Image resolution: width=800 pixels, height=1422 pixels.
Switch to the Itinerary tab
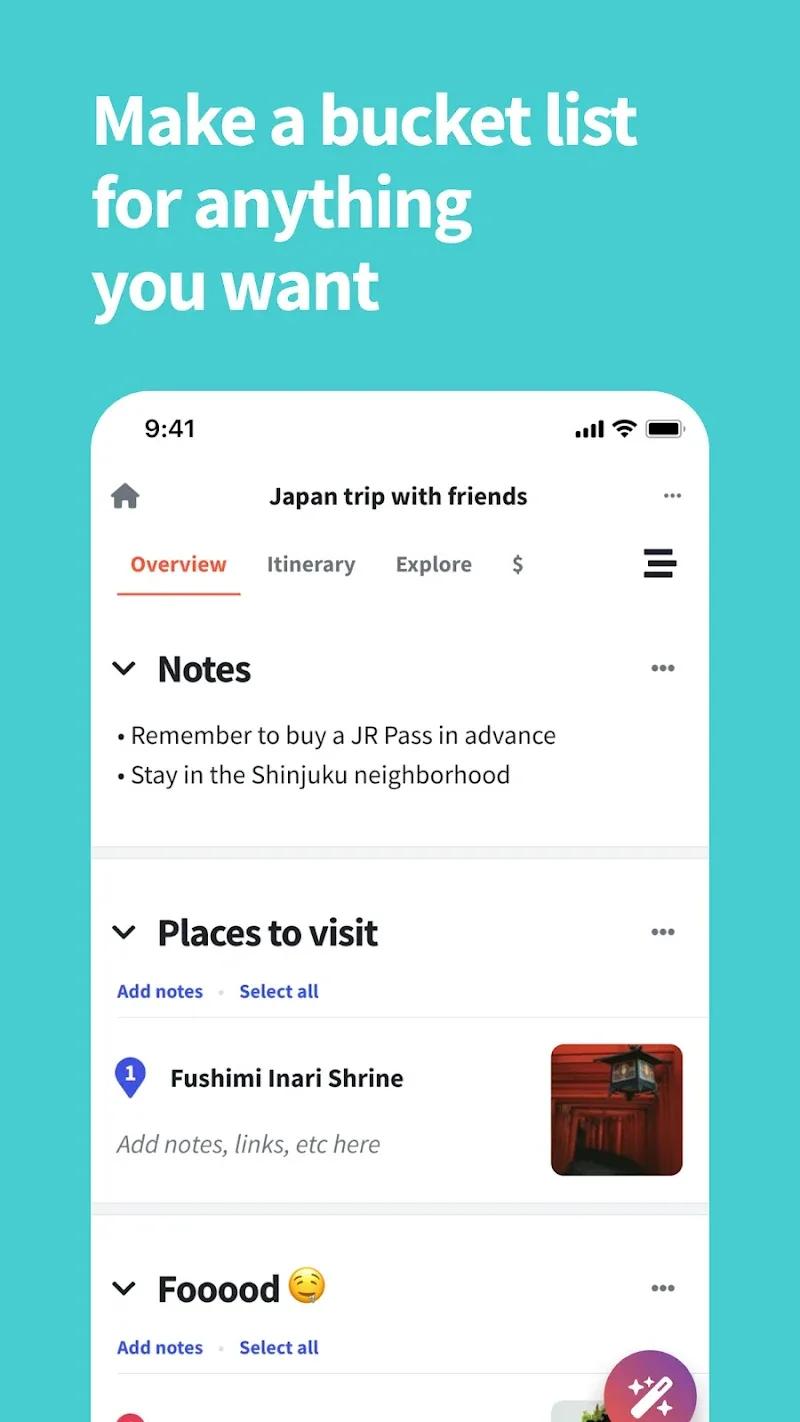(x=311, y=564)
